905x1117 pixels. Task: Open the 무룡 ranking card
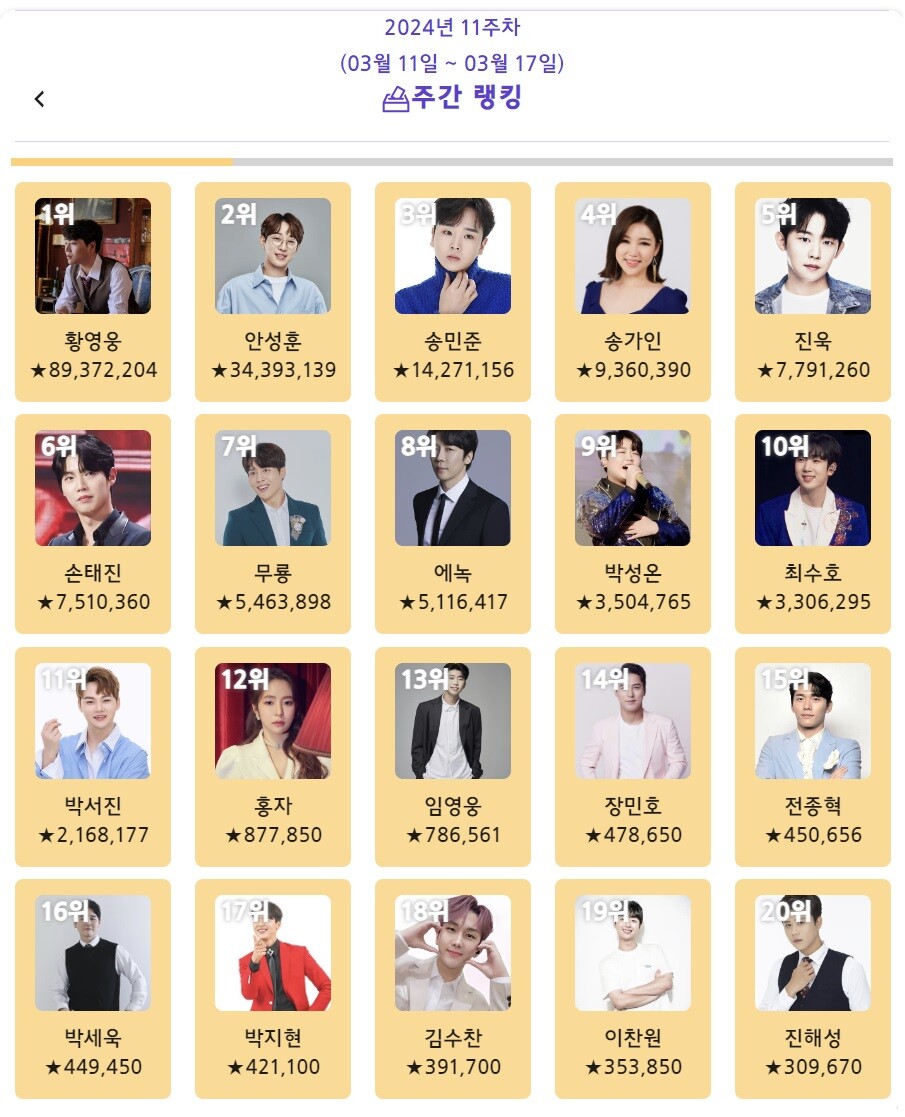pyautogui.click(x=273, y=523)
